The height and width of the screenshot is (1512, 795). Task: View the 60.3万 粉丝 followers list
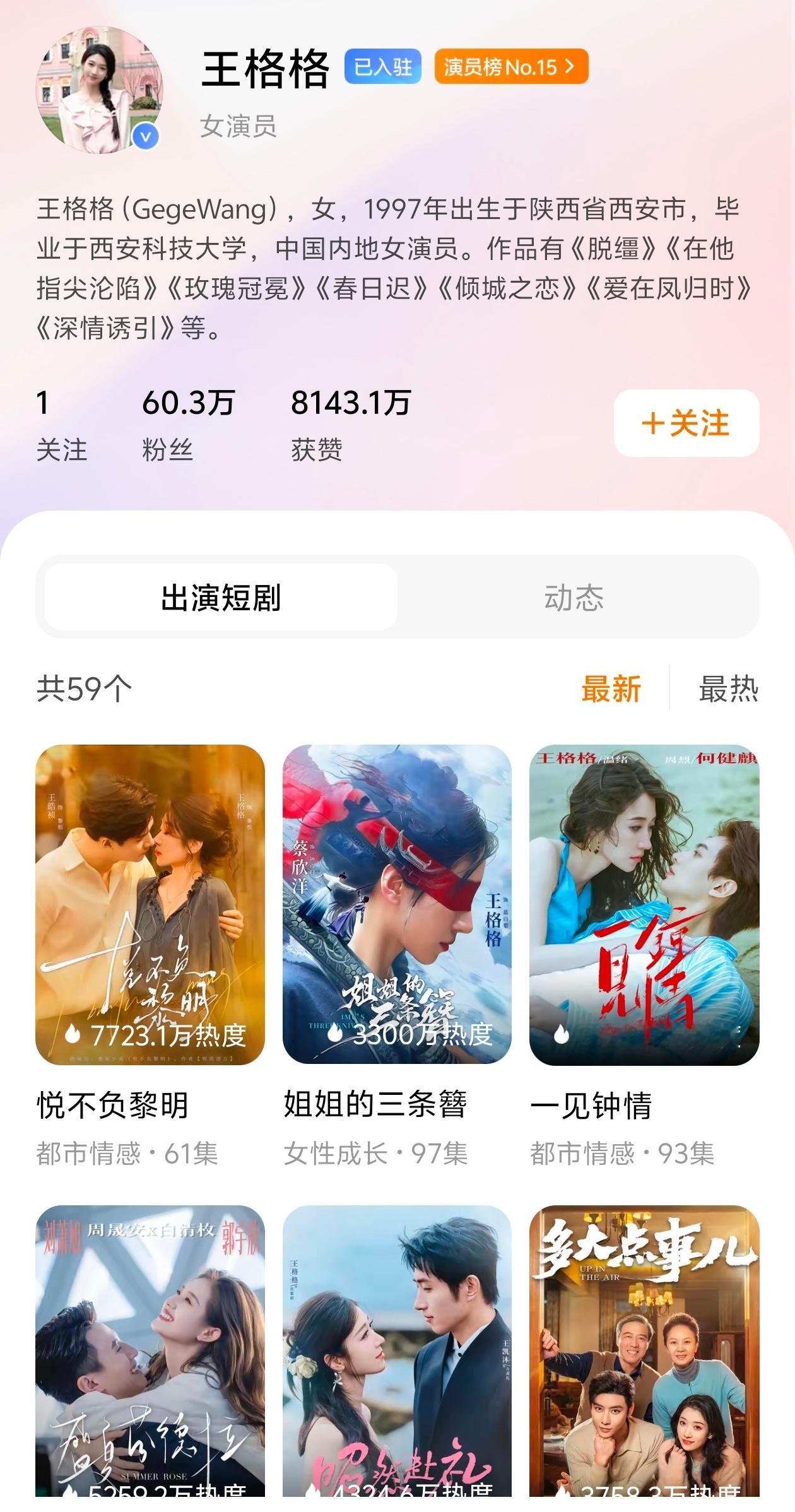[x=188, y=424]
